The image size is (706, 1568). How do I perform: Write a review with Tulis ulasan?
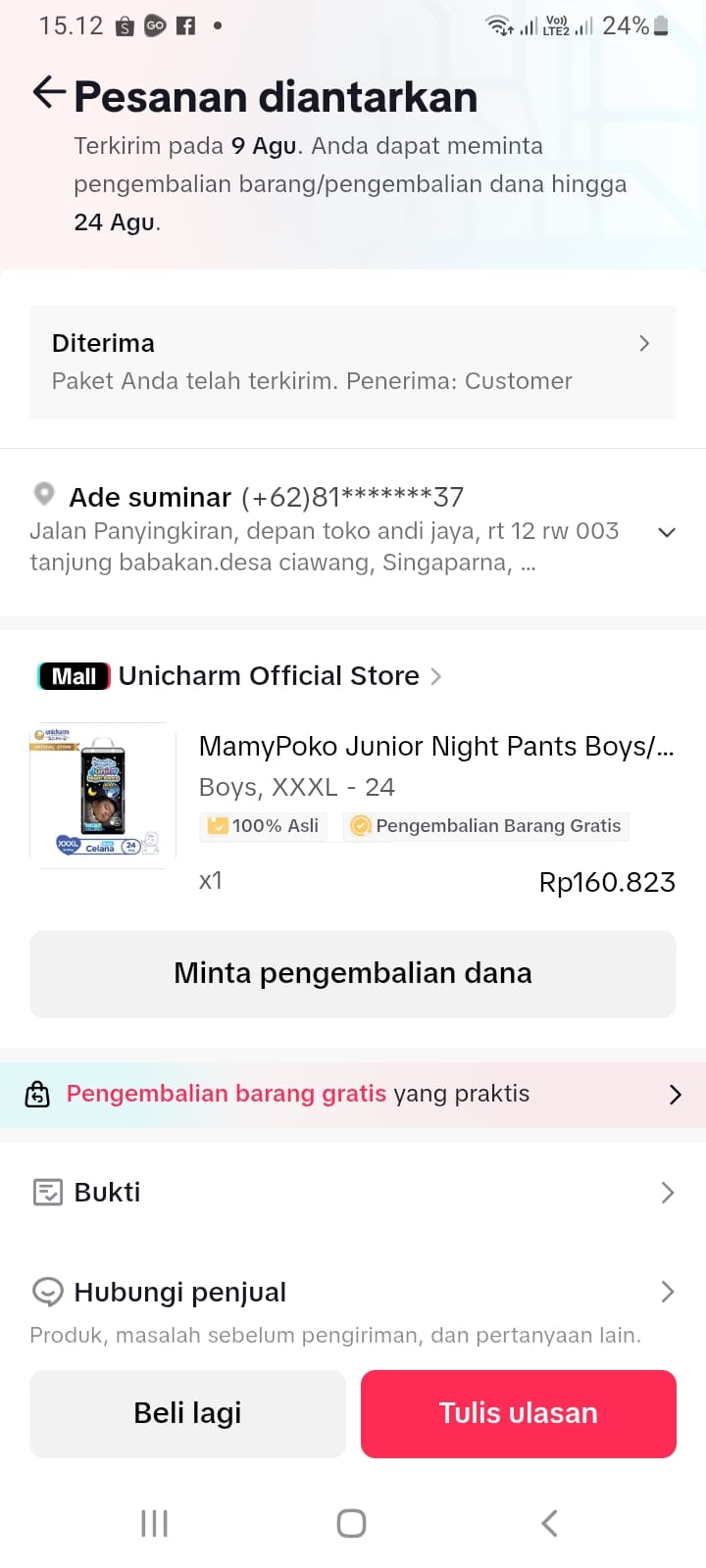tap(518, 1413)
